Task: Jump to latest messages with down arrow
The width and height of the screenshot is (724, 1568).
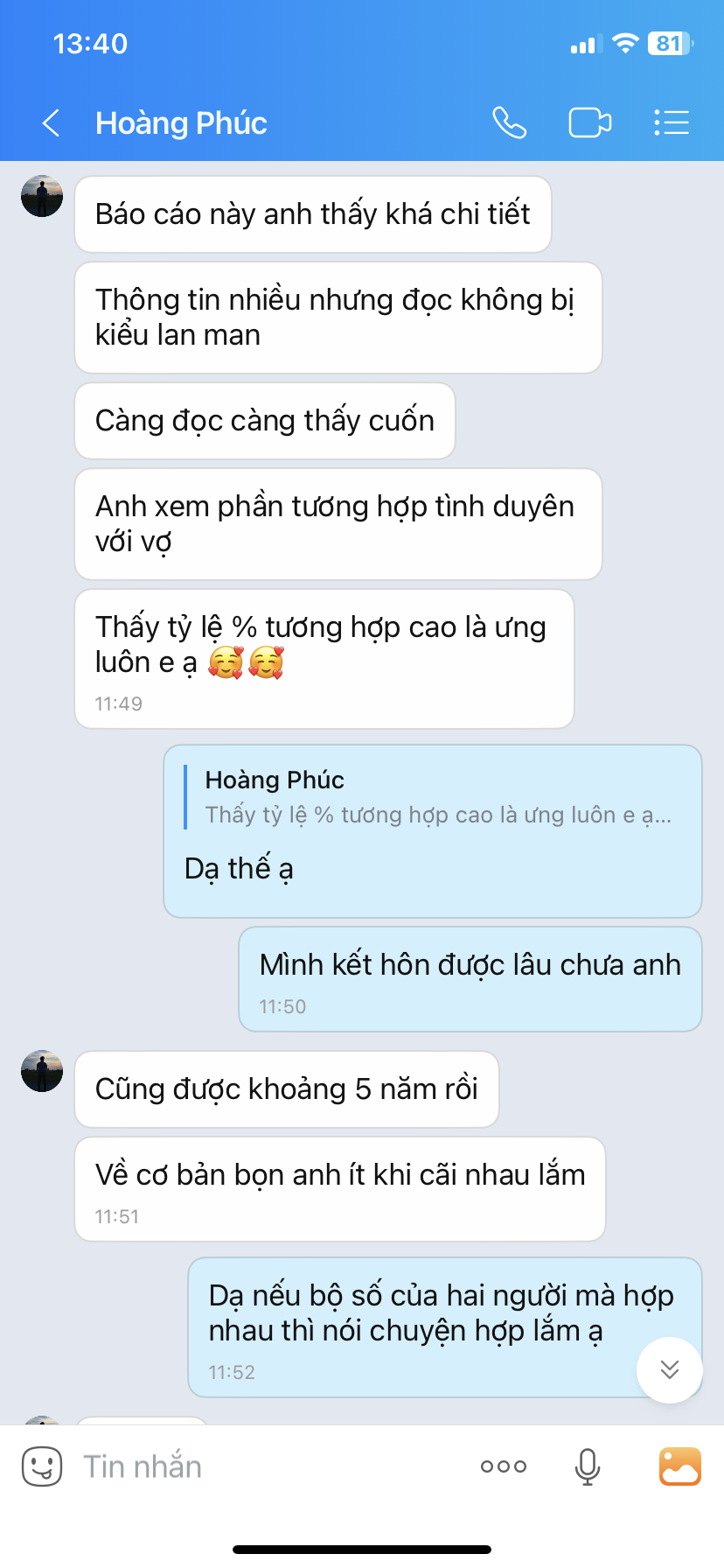Action: pyautogui.click(x=670, y=1369)
